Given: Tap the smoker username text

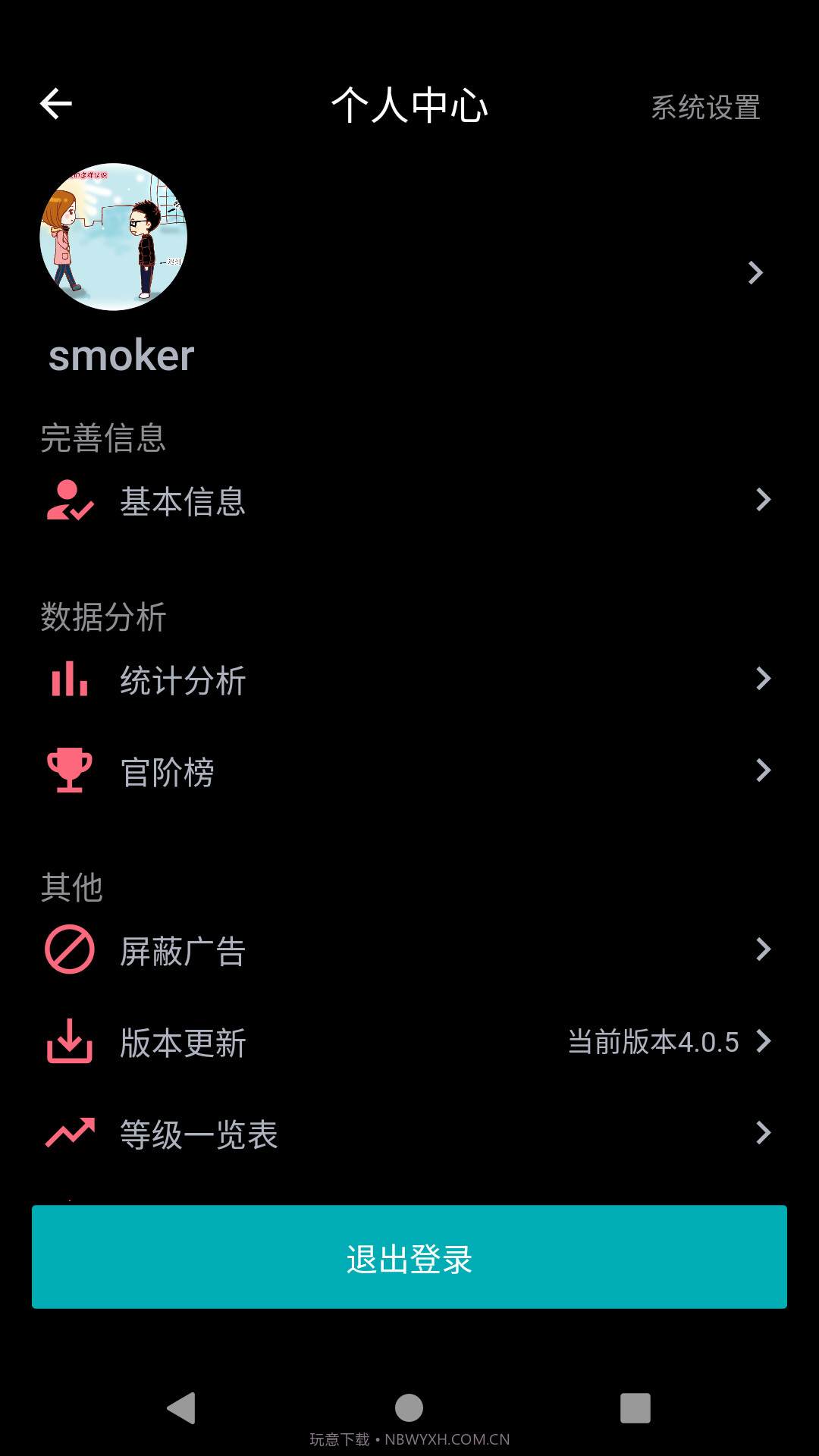Looking at the screenshot, I should (x=120, y=356).
